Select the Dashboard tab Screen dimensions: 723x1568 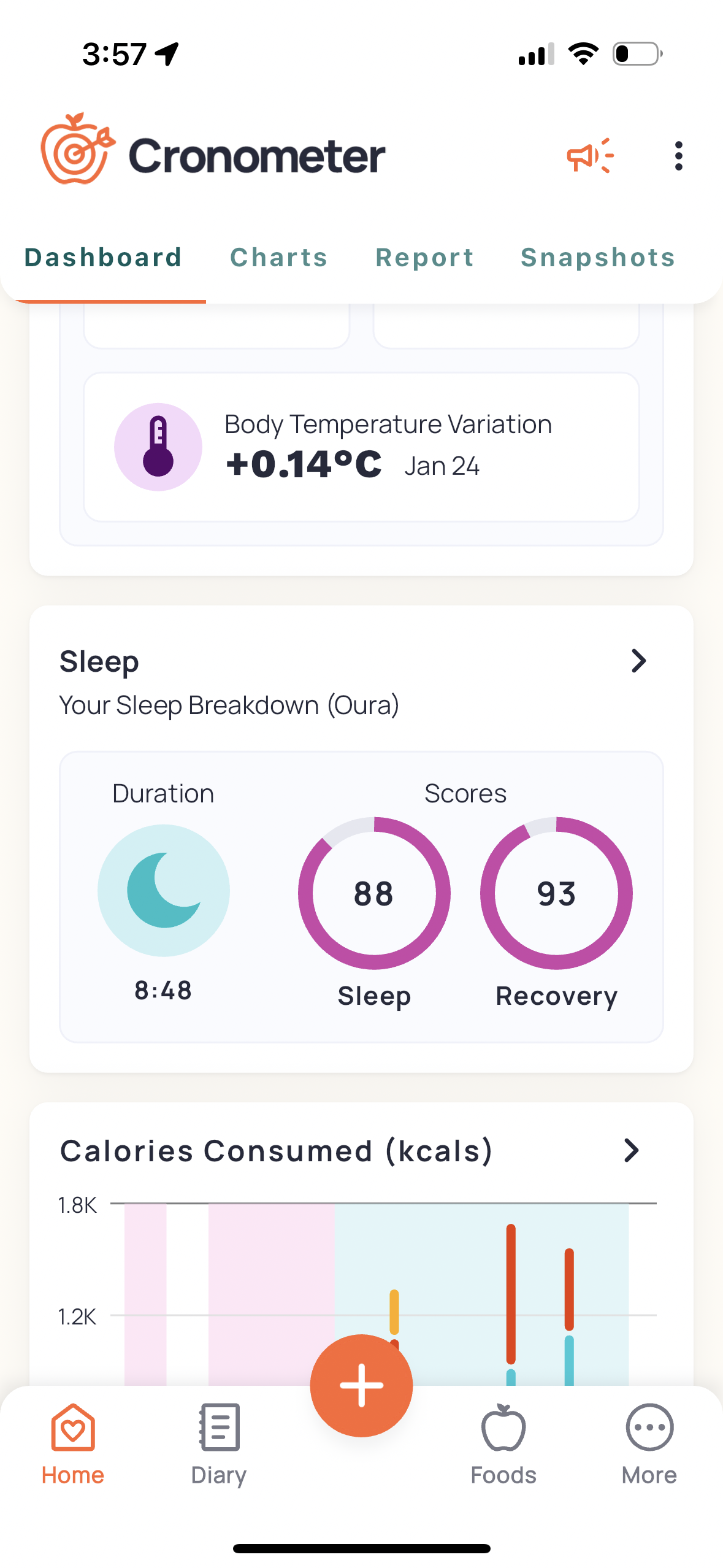(103, 258)
